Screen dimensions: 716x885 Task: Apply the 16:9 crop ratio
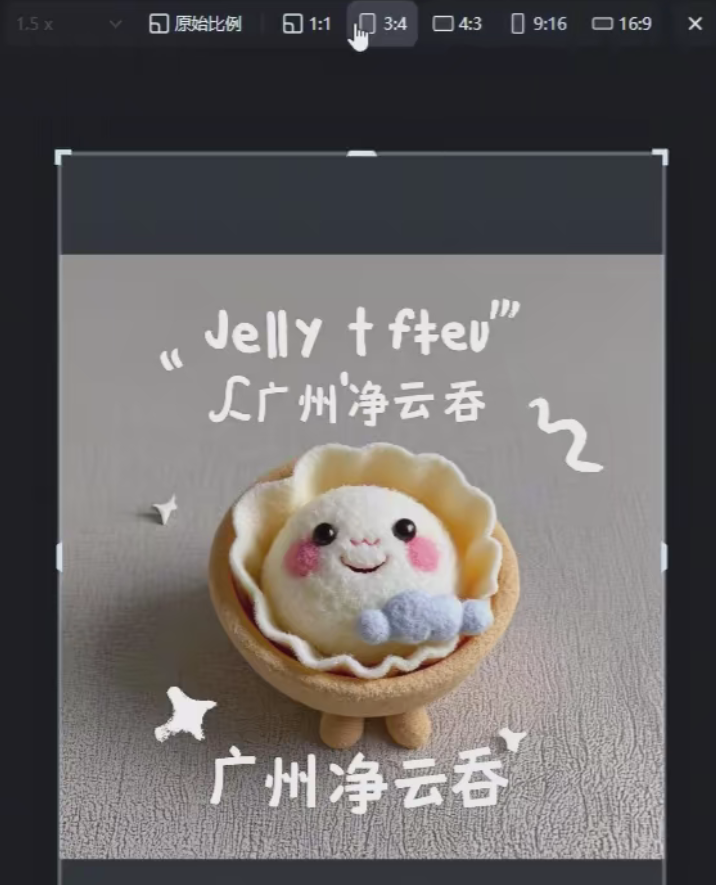(621, 23)
